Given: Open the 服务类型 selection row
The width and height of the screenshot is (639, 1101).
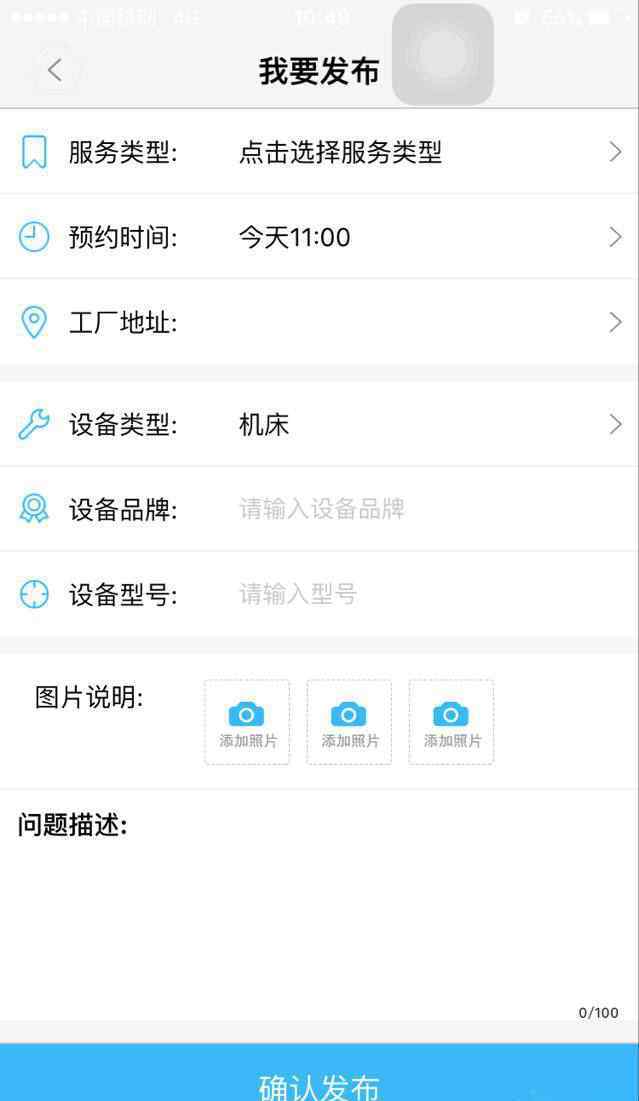Looking at the screenshot, I should tap(320, 152).
